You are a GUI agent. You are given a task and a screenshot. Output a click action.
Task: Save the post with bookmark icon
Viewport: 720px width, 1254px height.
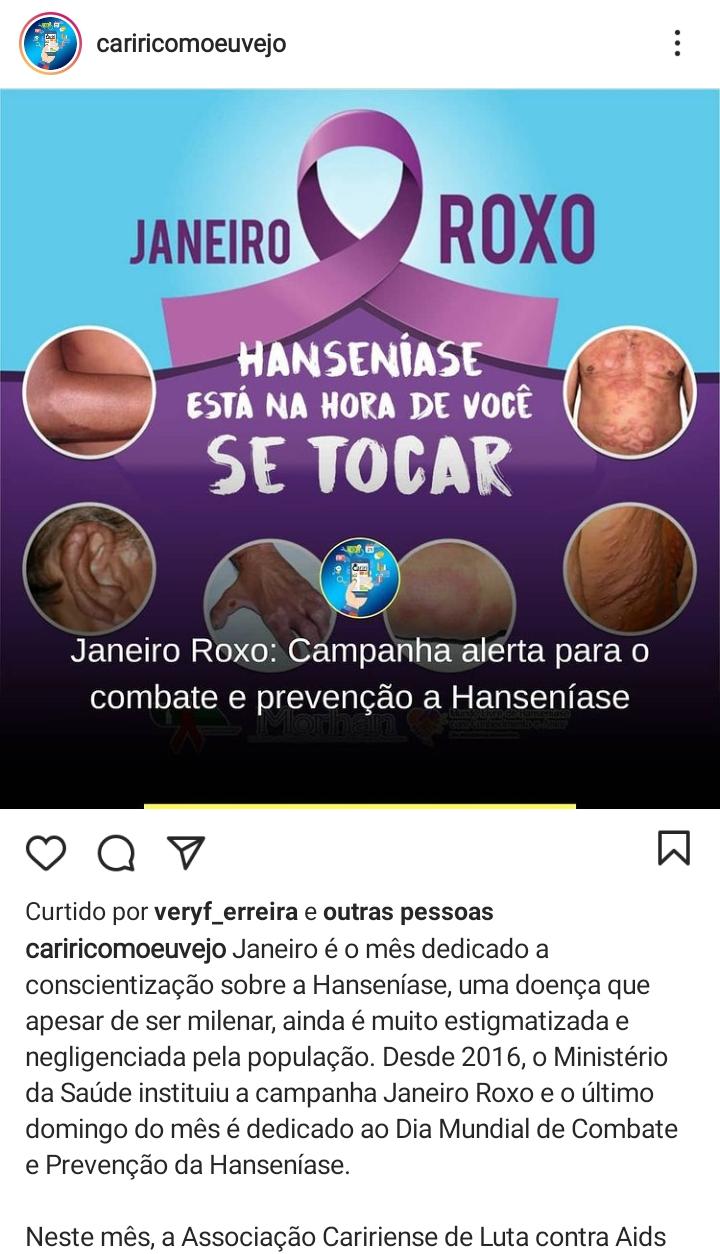673,848
